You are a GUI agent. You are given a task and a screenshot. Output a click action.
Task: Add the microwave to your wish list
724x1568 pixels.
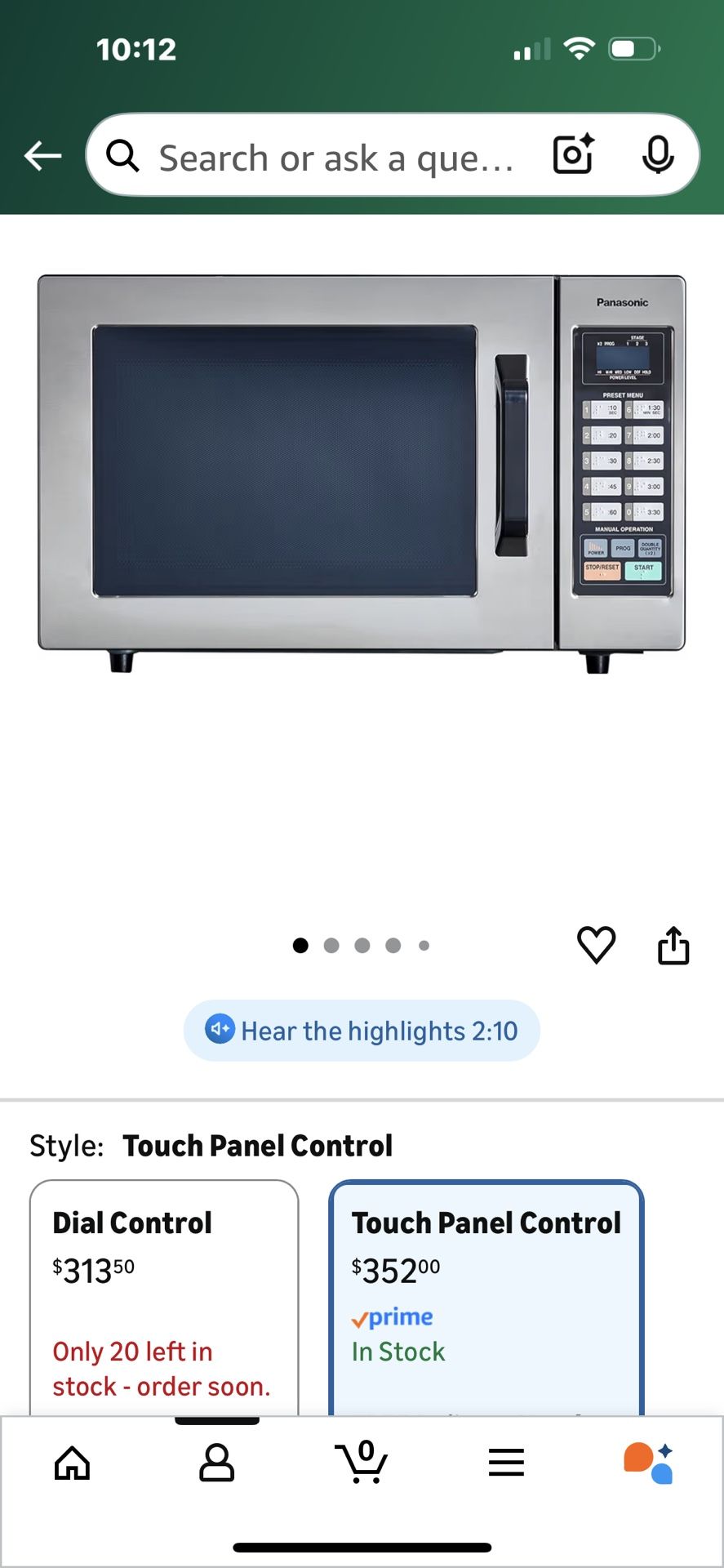click(597, 945)
